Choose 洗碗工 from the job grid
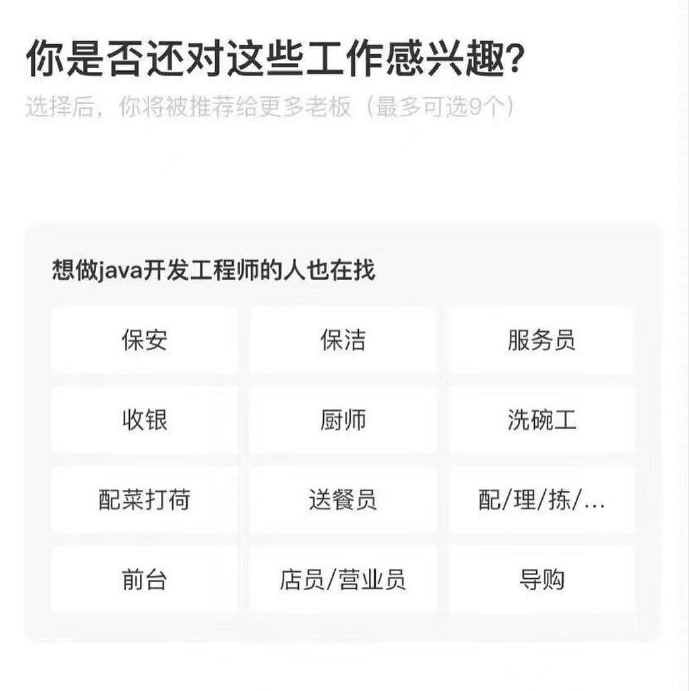The height and width of the screenshot is (691, 689). (541, 420)
